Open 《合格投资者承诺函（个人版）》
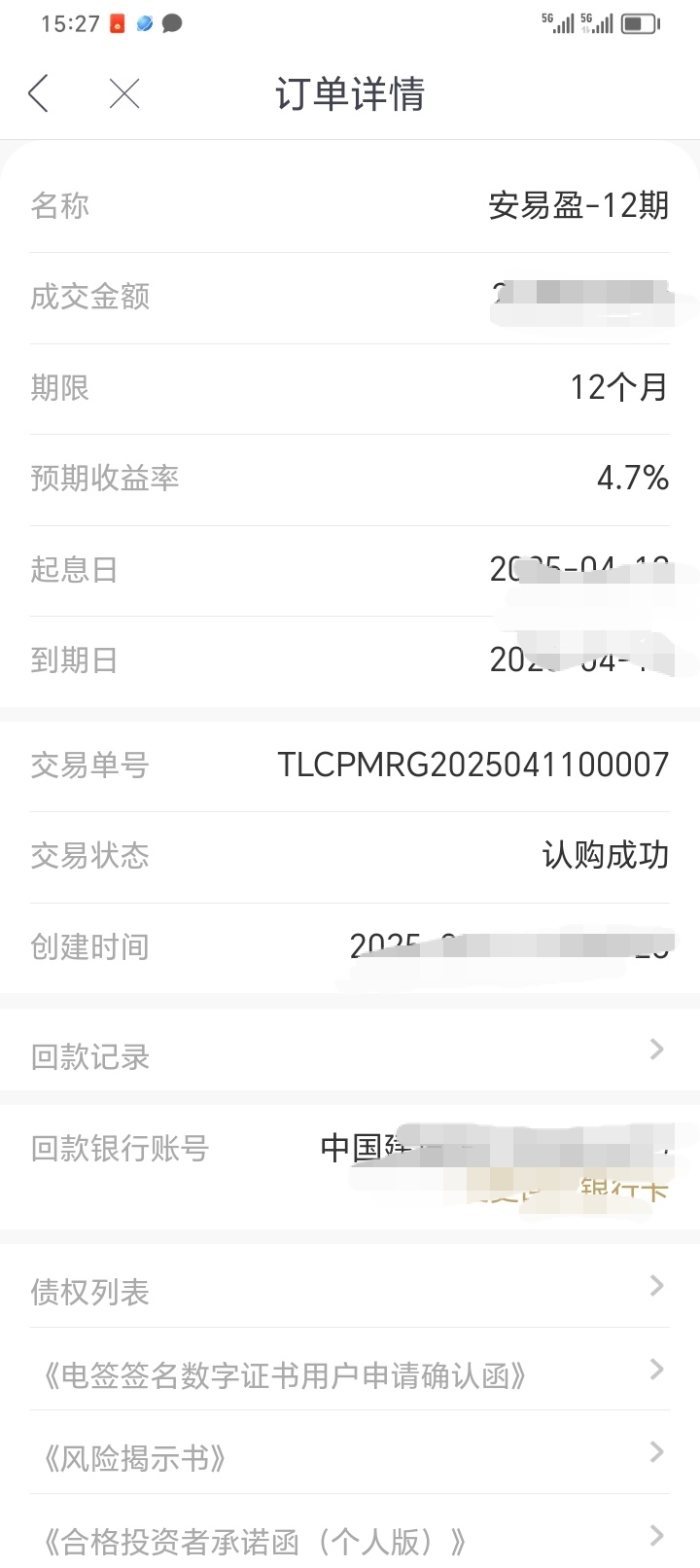Viewport: 700px width, 1568px height. (x=350, y=1539)
